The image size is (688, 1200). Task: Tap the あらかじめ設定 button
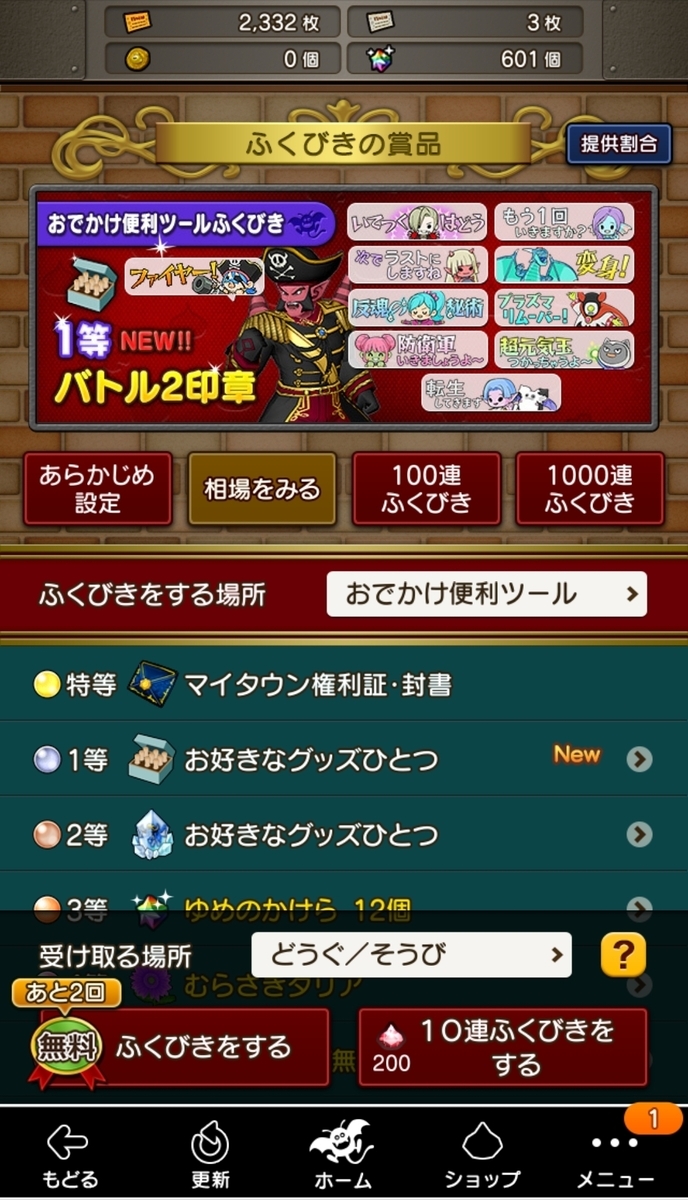coord(97,488)
